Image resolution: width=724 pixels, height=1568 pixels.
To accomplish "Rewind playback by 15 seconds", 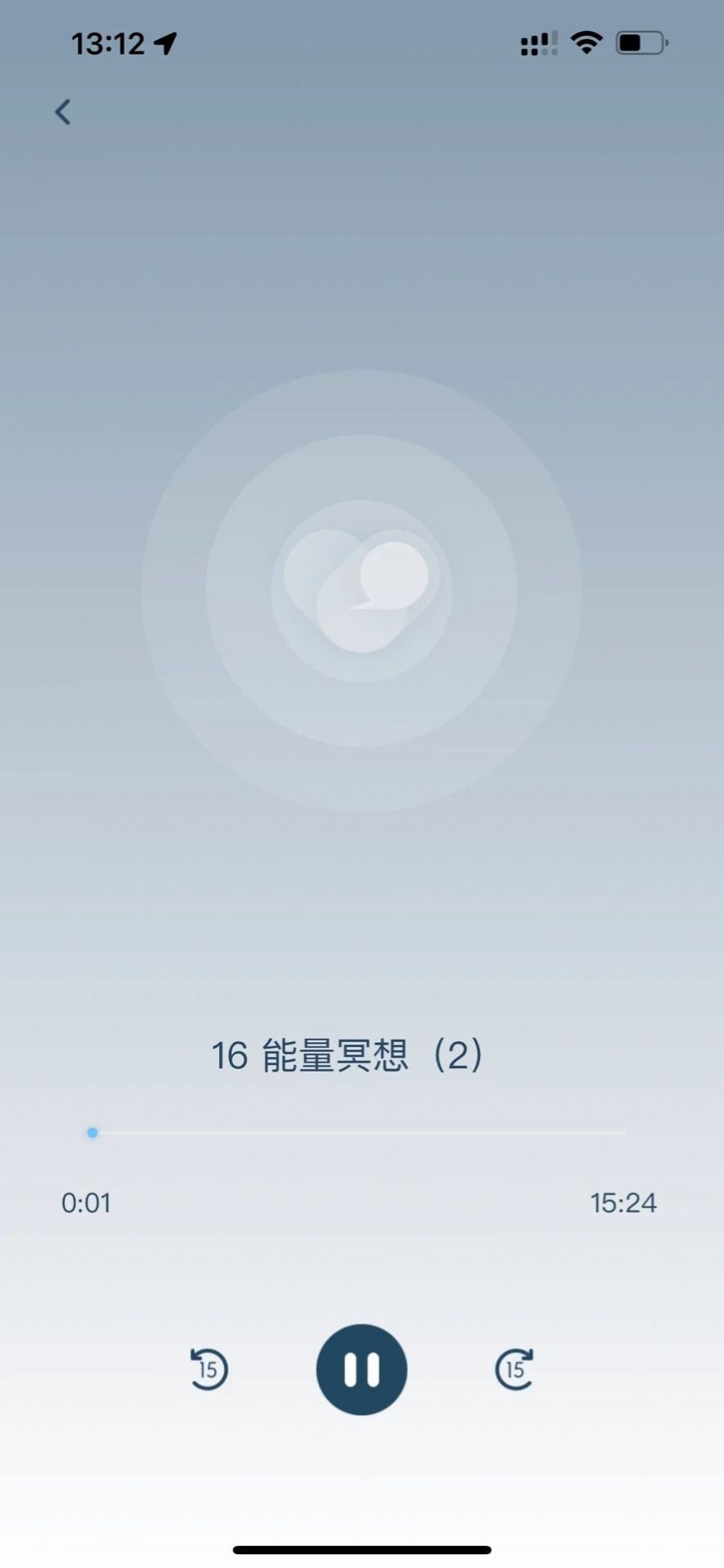I will [207, 1370].
